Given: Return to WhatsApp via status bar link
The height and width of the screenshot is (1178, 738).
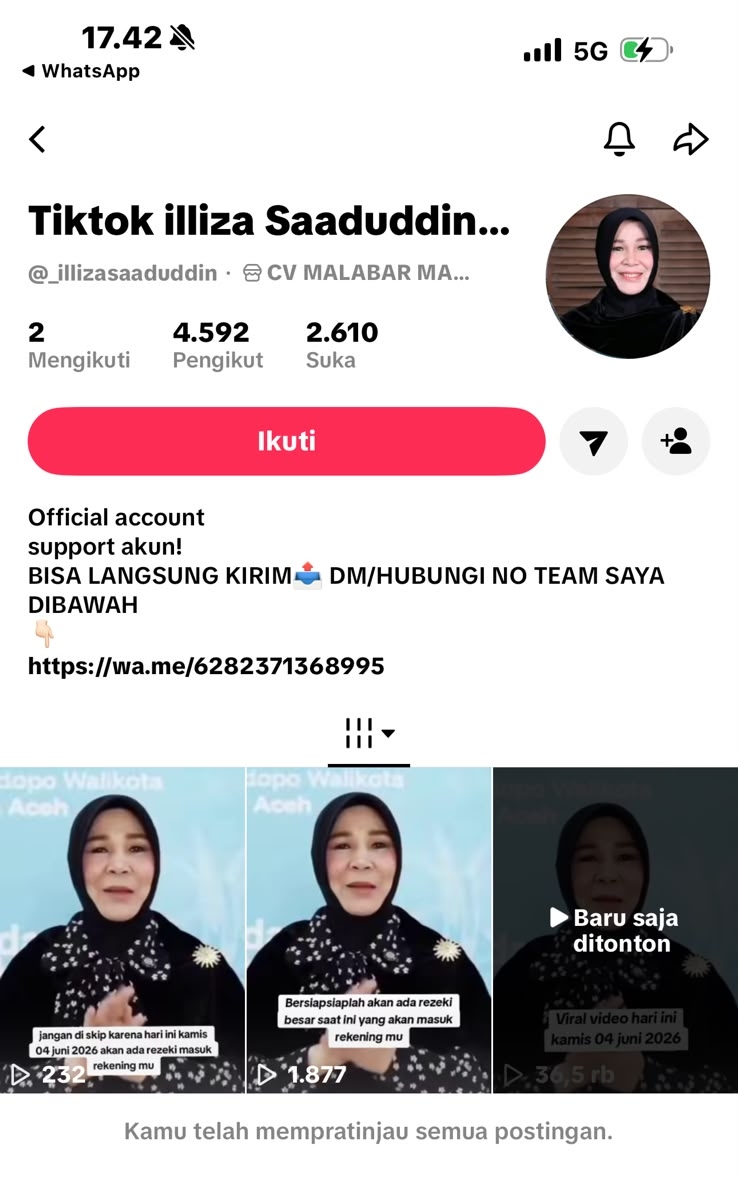Looking at the screenshot, I should tap(81, 71).
